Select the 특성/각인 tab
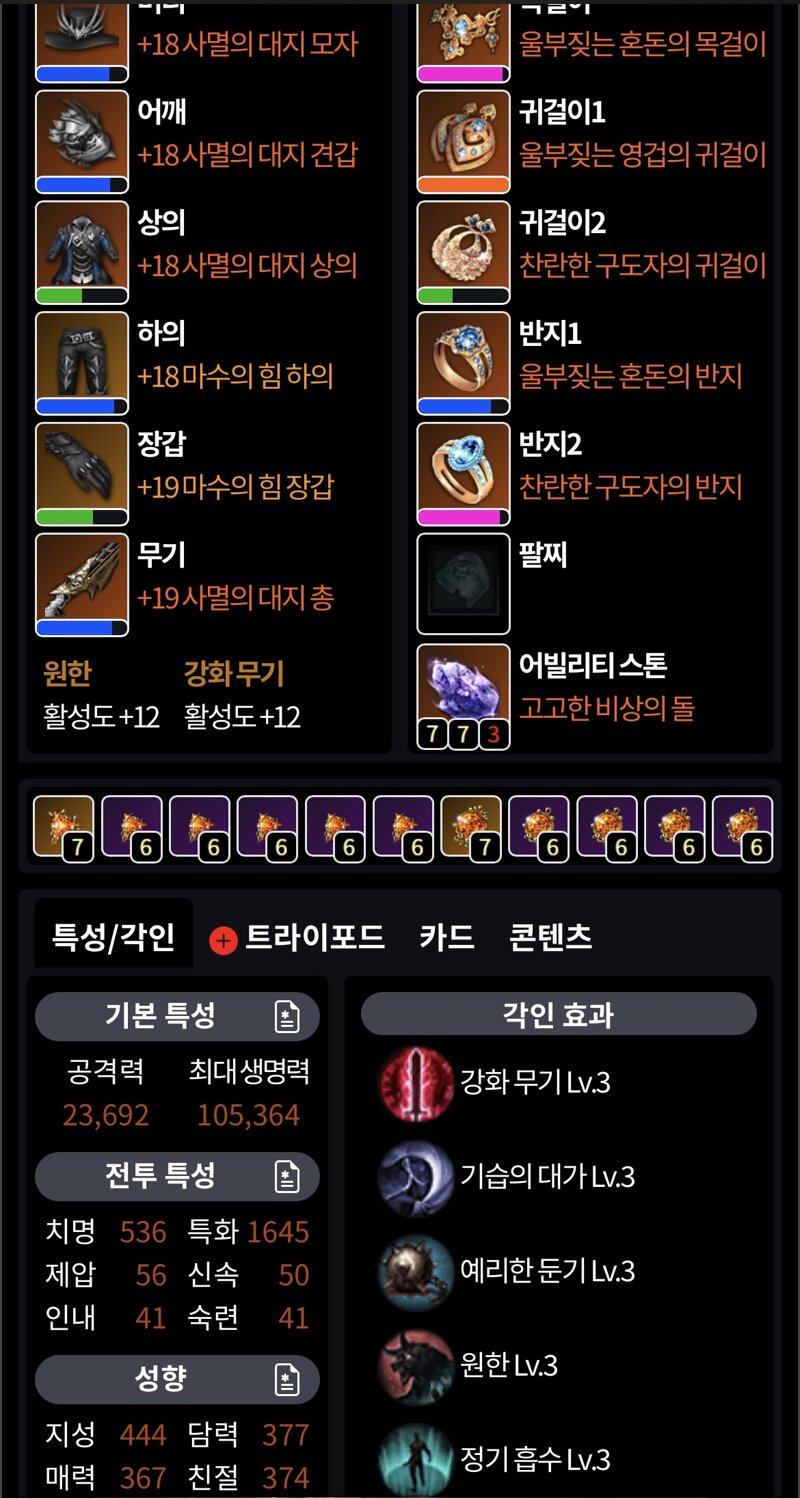This screenshot has height=1498, width=800. [x=113, y=937]
